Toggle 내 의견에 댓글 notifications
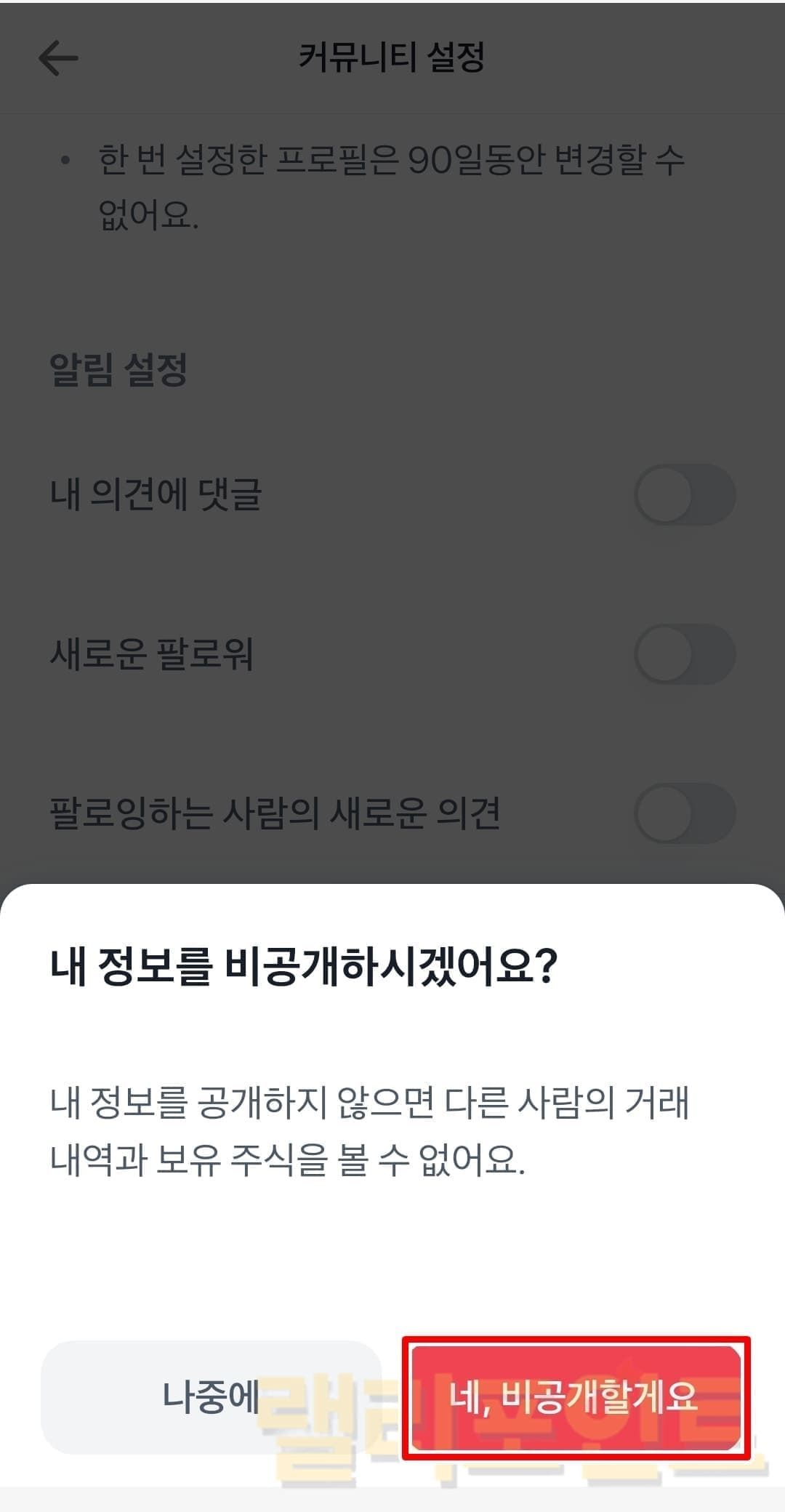 pyautogui.click(x=685, y=495)
